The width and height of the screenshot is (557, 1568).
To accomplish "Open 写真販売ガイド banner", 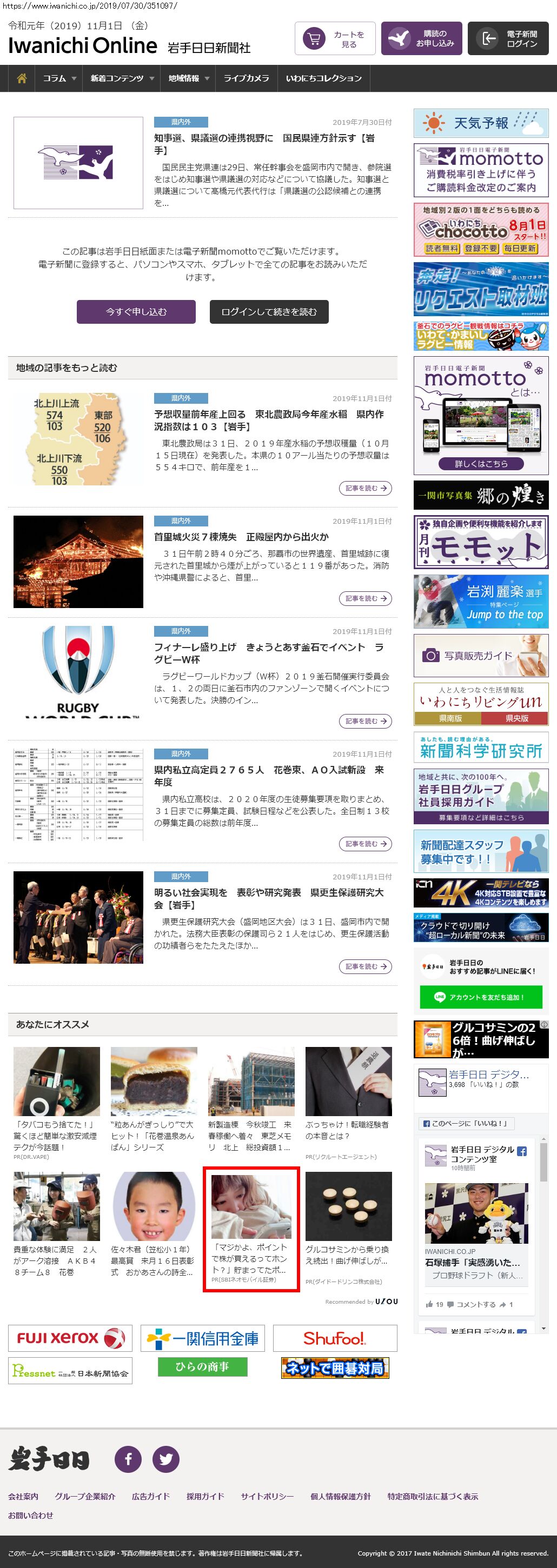I will tap(480, 656).
